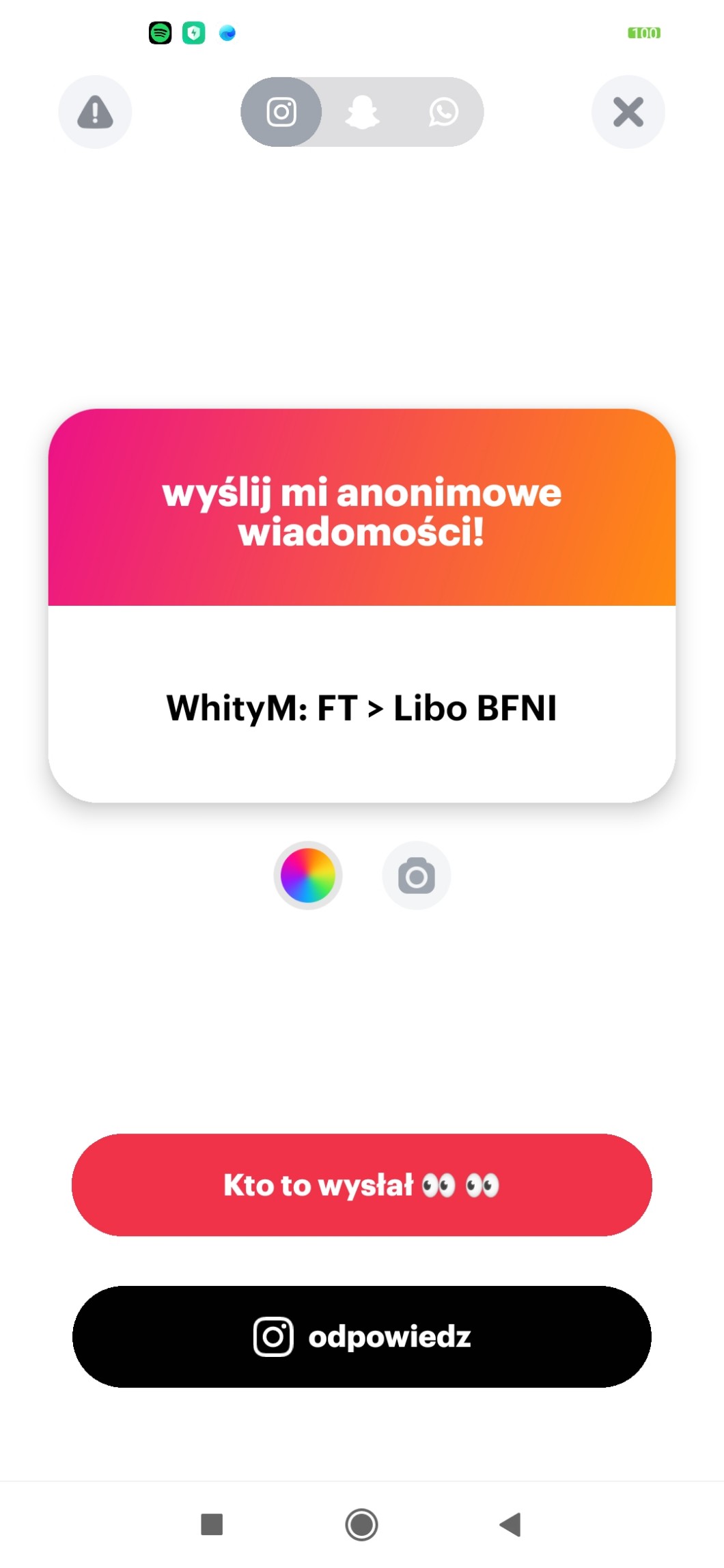
Task: Close this message screen
Action: click(x=628, y=112)
